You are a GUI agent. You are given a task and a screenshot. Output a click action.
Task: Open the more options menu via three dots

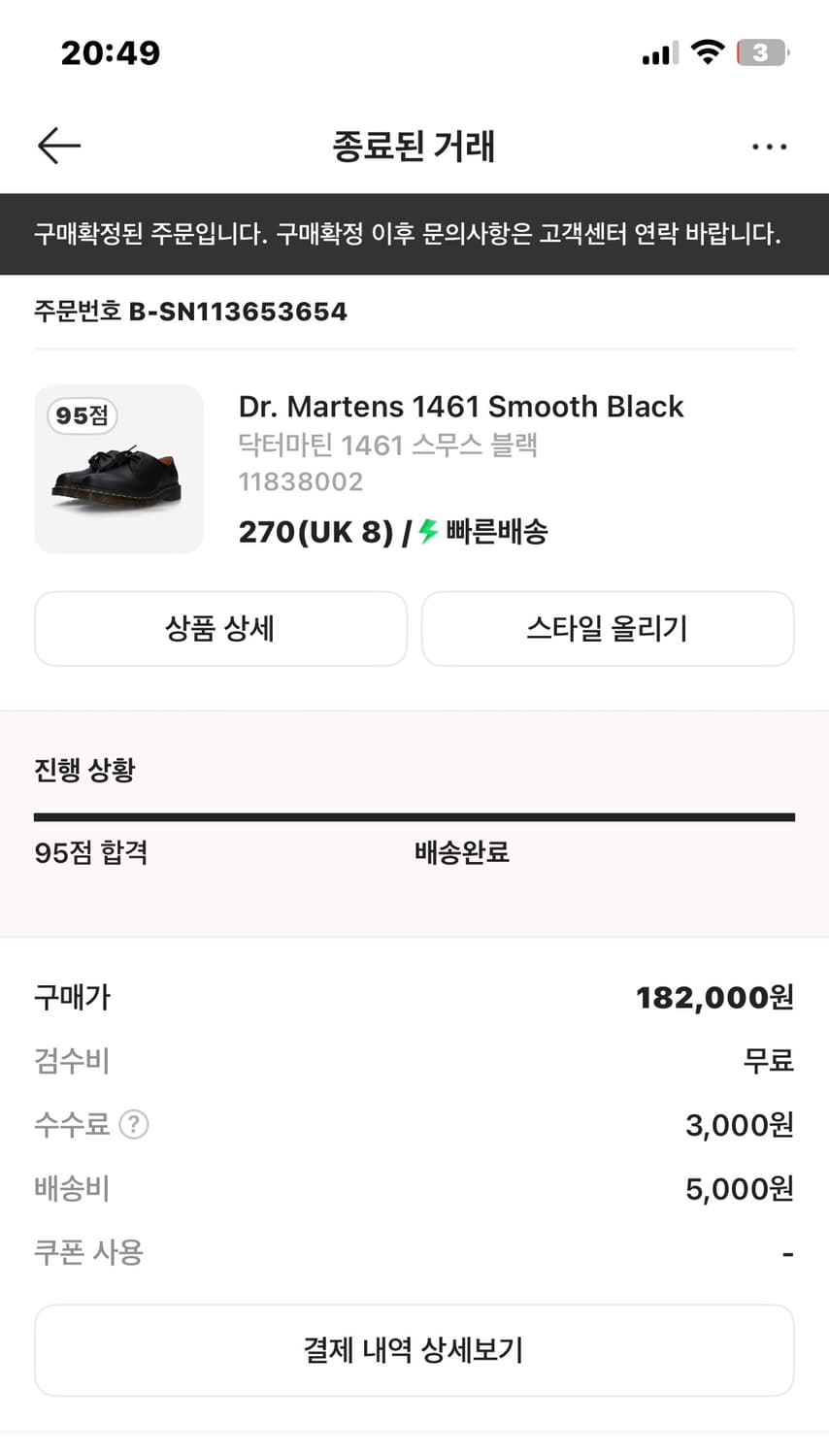click(769, 146)
